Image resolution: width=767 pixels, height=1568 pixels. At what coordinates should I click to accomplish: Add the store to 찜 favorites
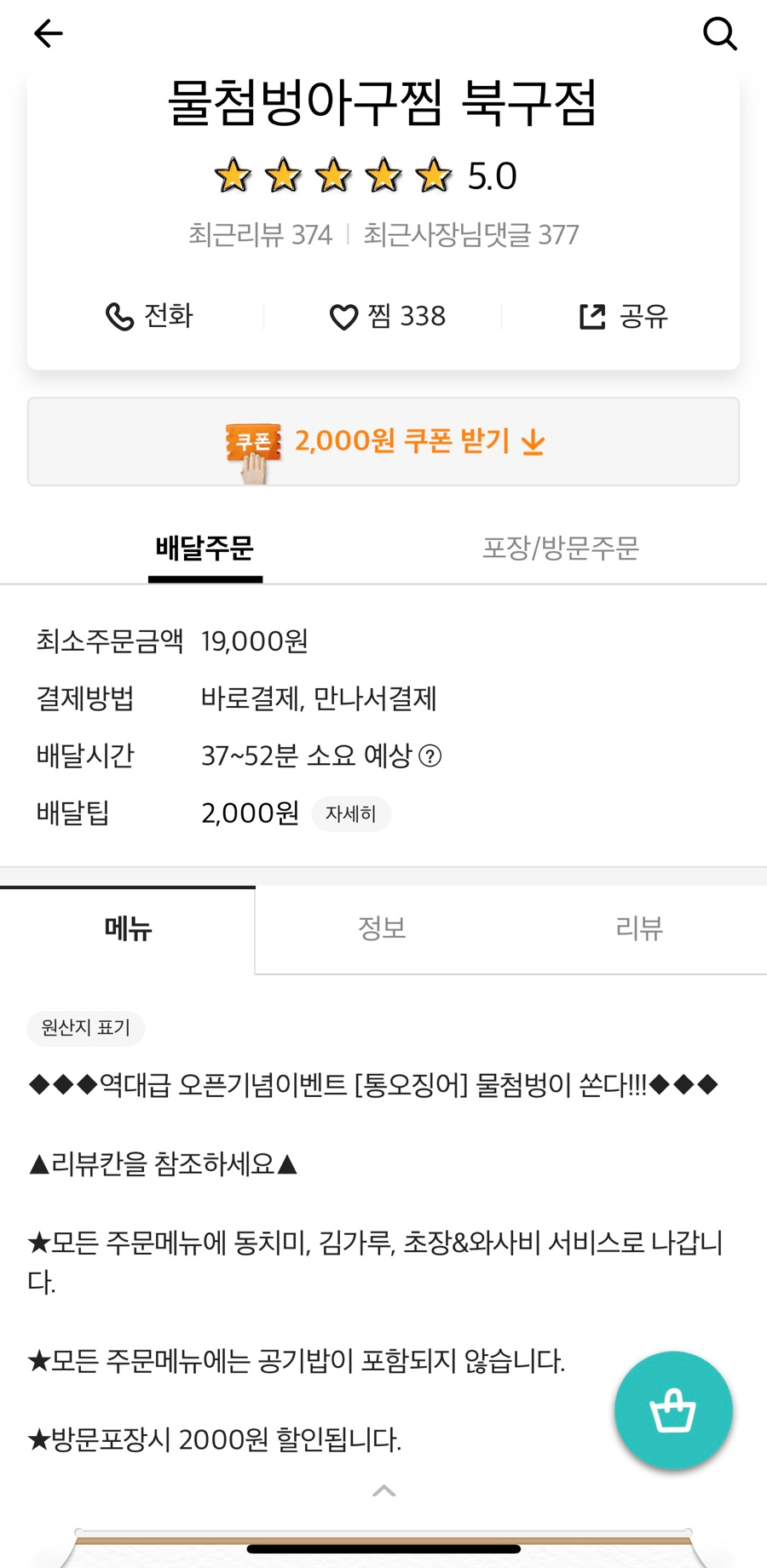pyautogui.click(x=388, y=317)
